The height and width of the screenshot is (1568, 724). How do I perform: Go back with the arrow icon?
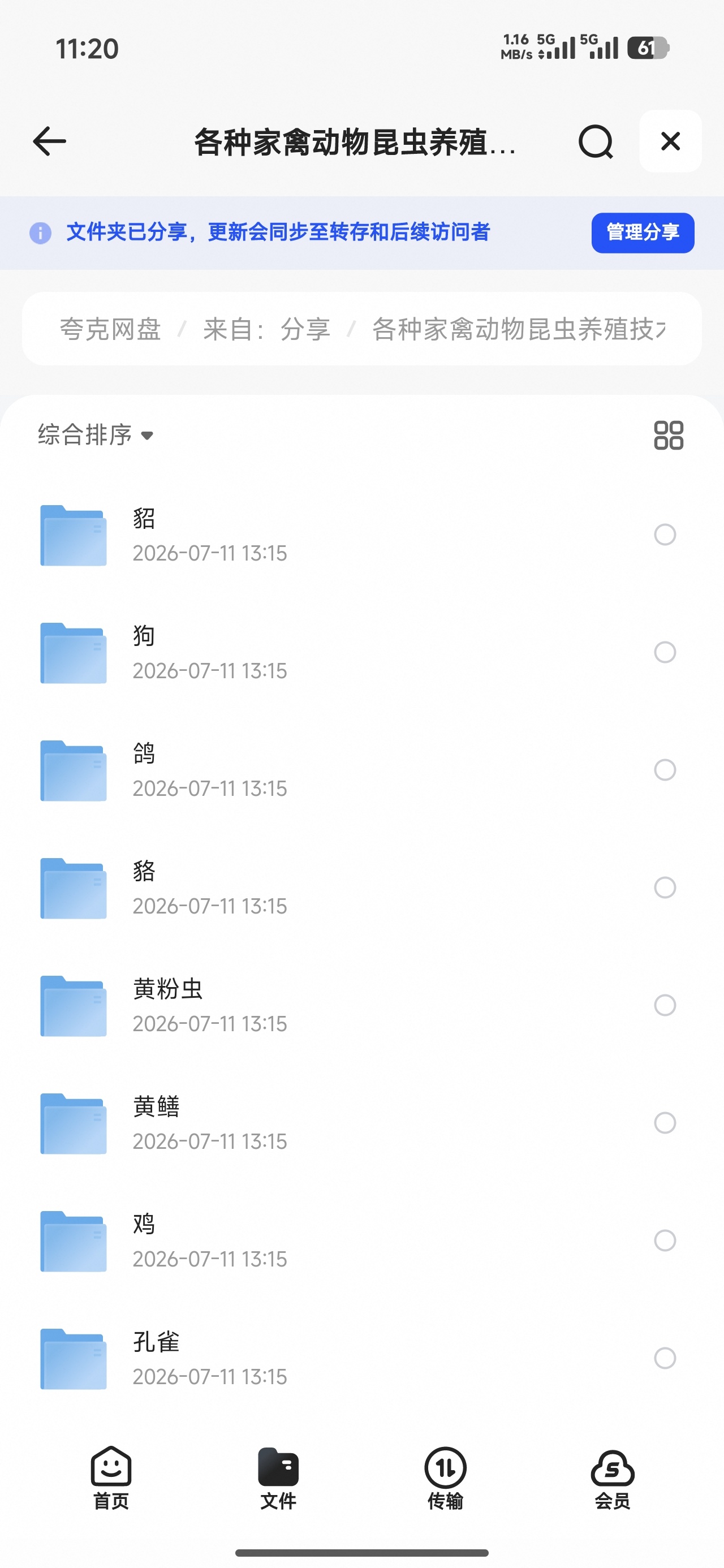click(49, 141)
